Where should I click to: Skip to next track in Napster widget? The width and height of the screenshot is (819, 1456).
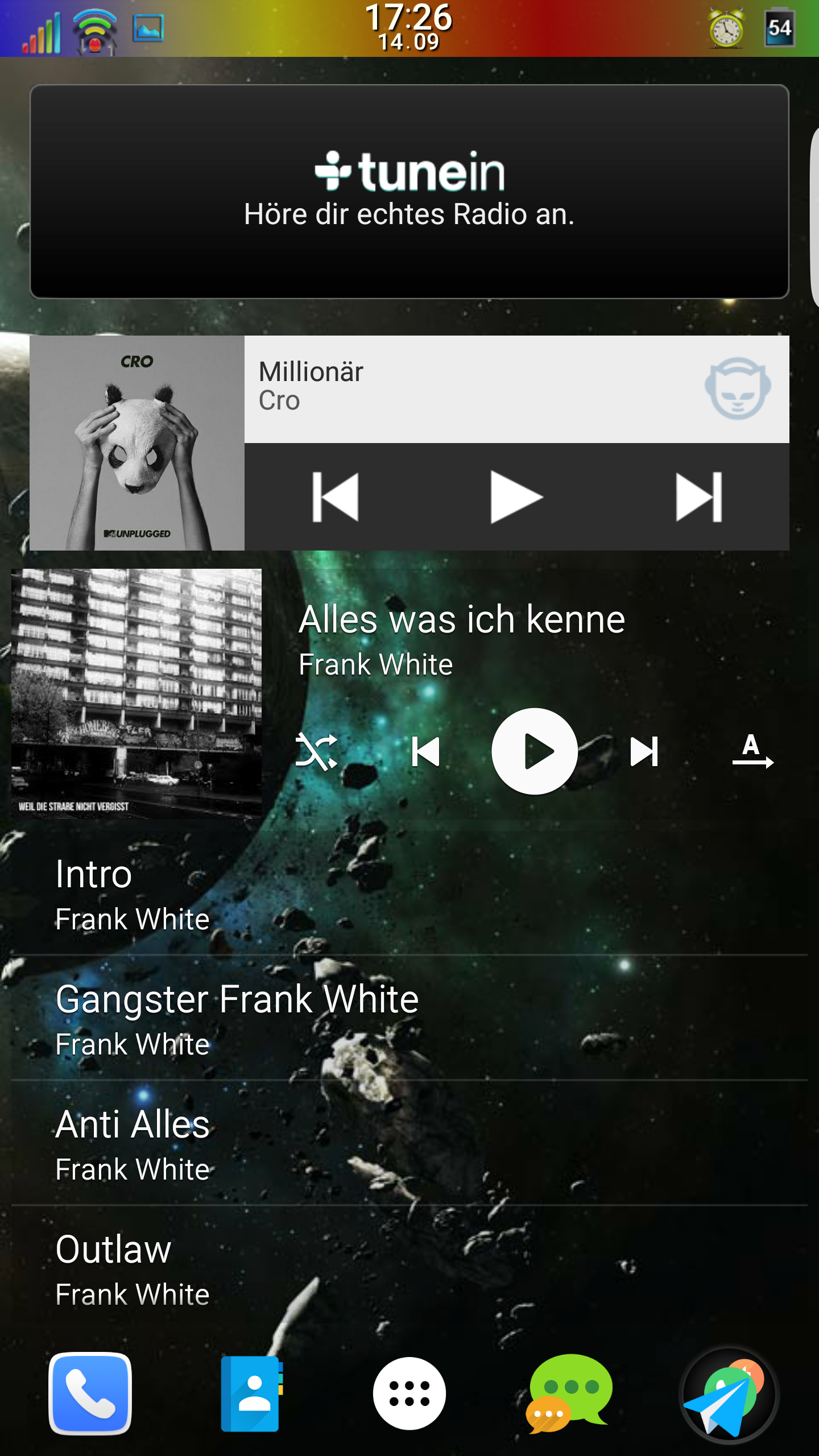click(x=699, y=497)
